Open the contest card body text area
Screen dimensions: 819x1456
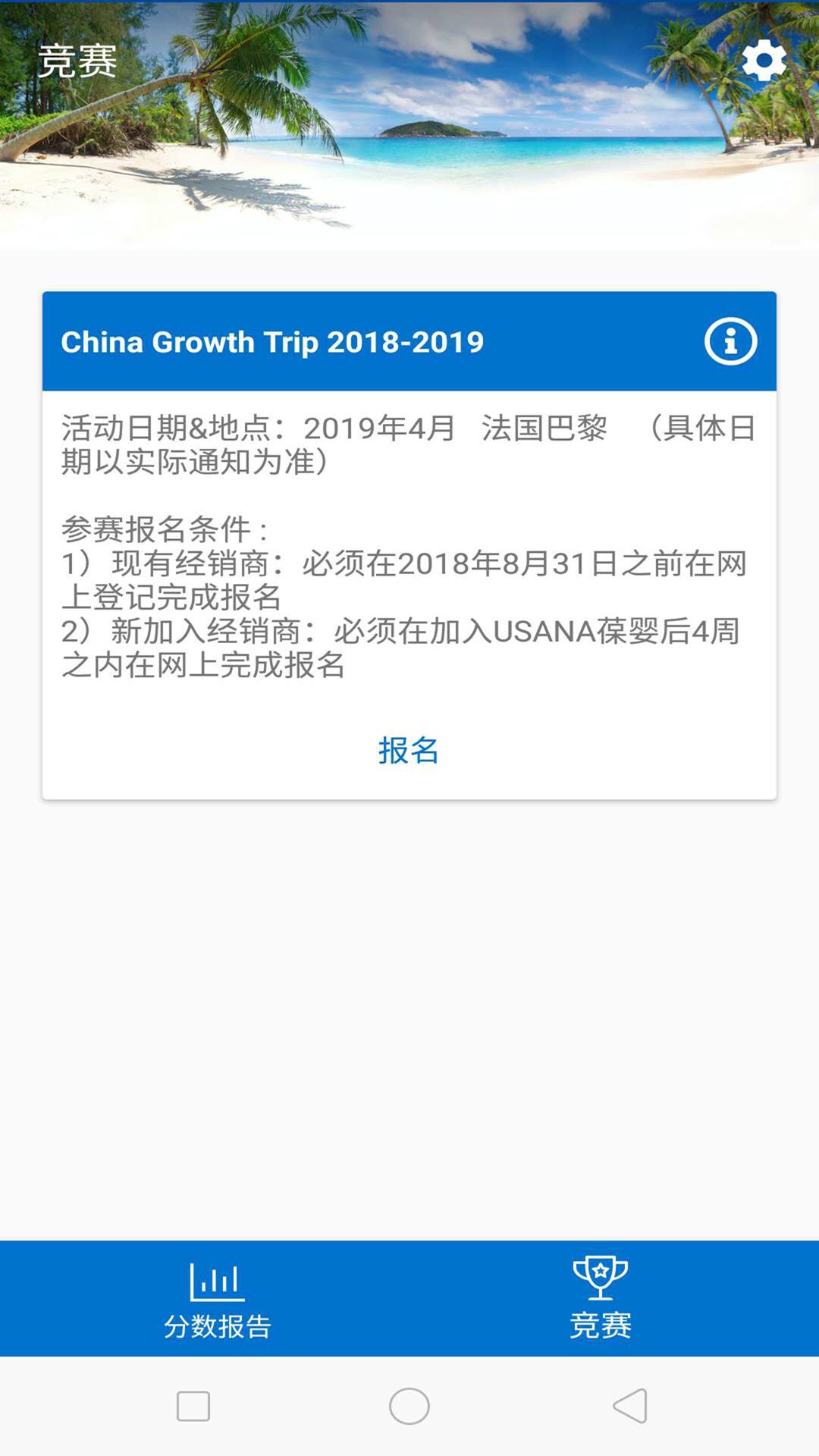tap(409, 546)
